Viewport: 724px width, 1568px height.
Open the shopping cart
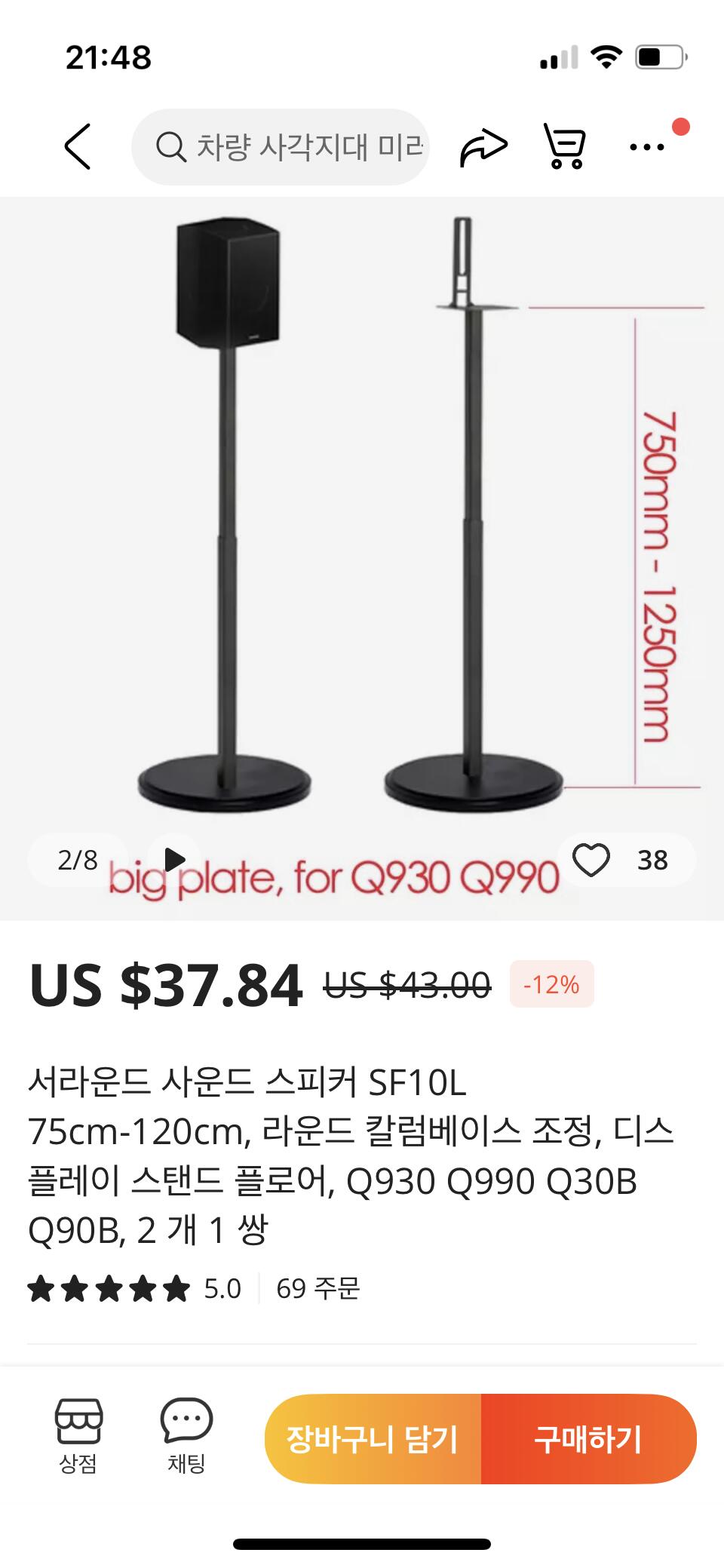(567, 146)
